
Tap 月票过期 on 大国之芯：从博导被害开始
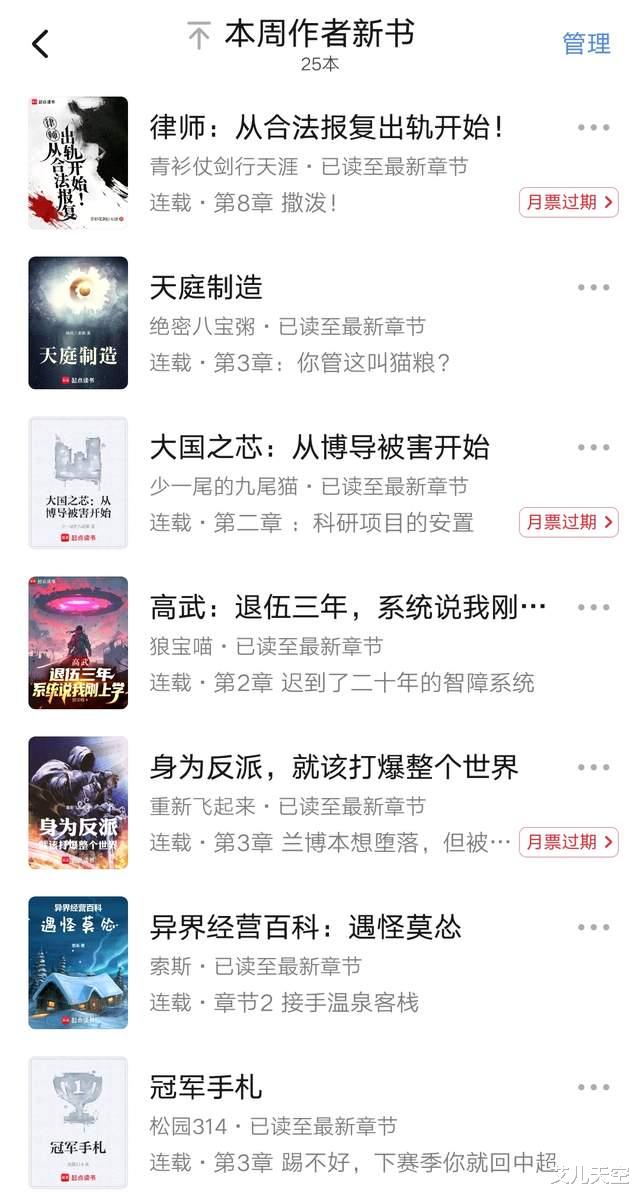(568, 522)
